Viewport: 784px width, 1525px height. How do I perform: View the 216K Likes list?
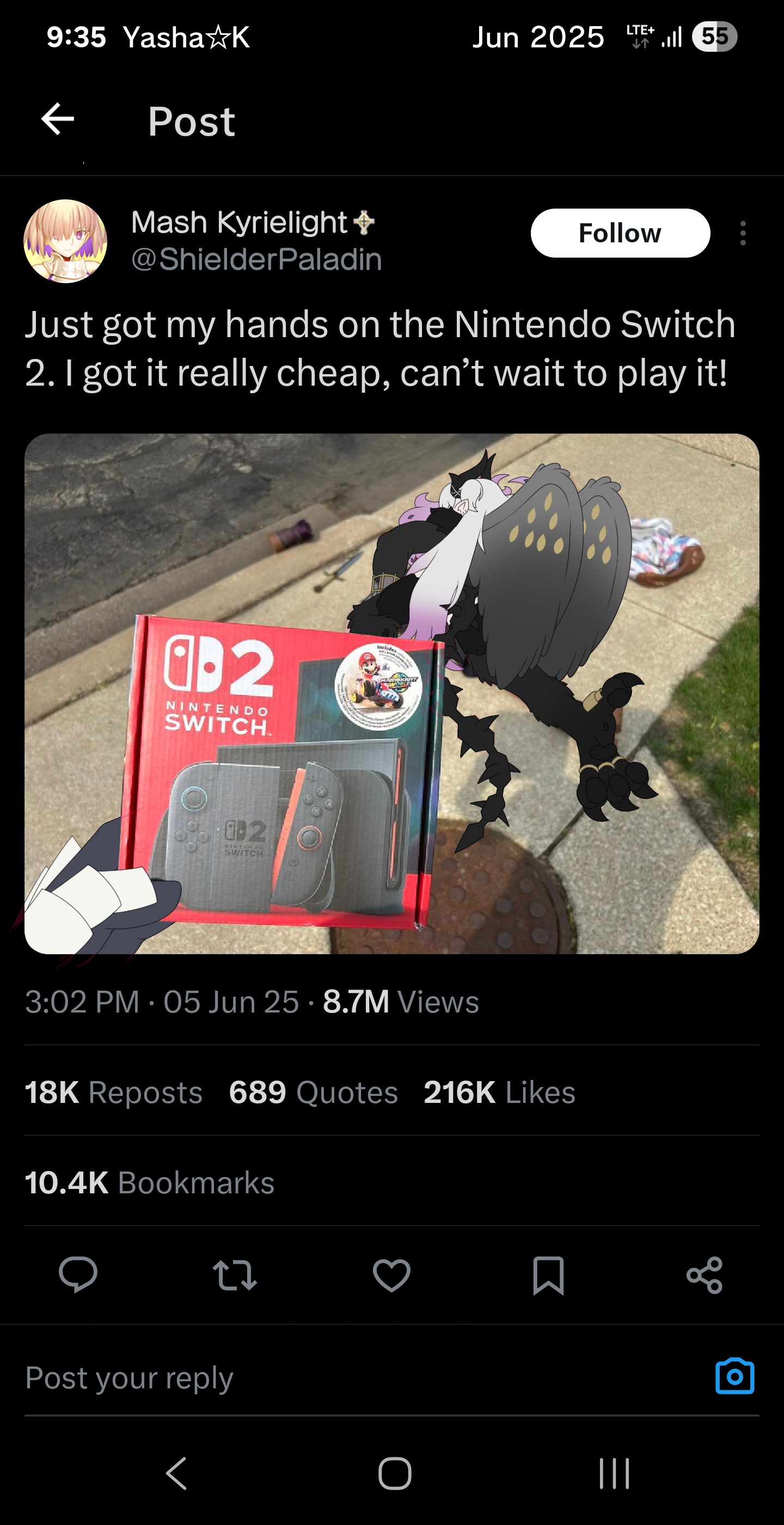click(499, 1092)
